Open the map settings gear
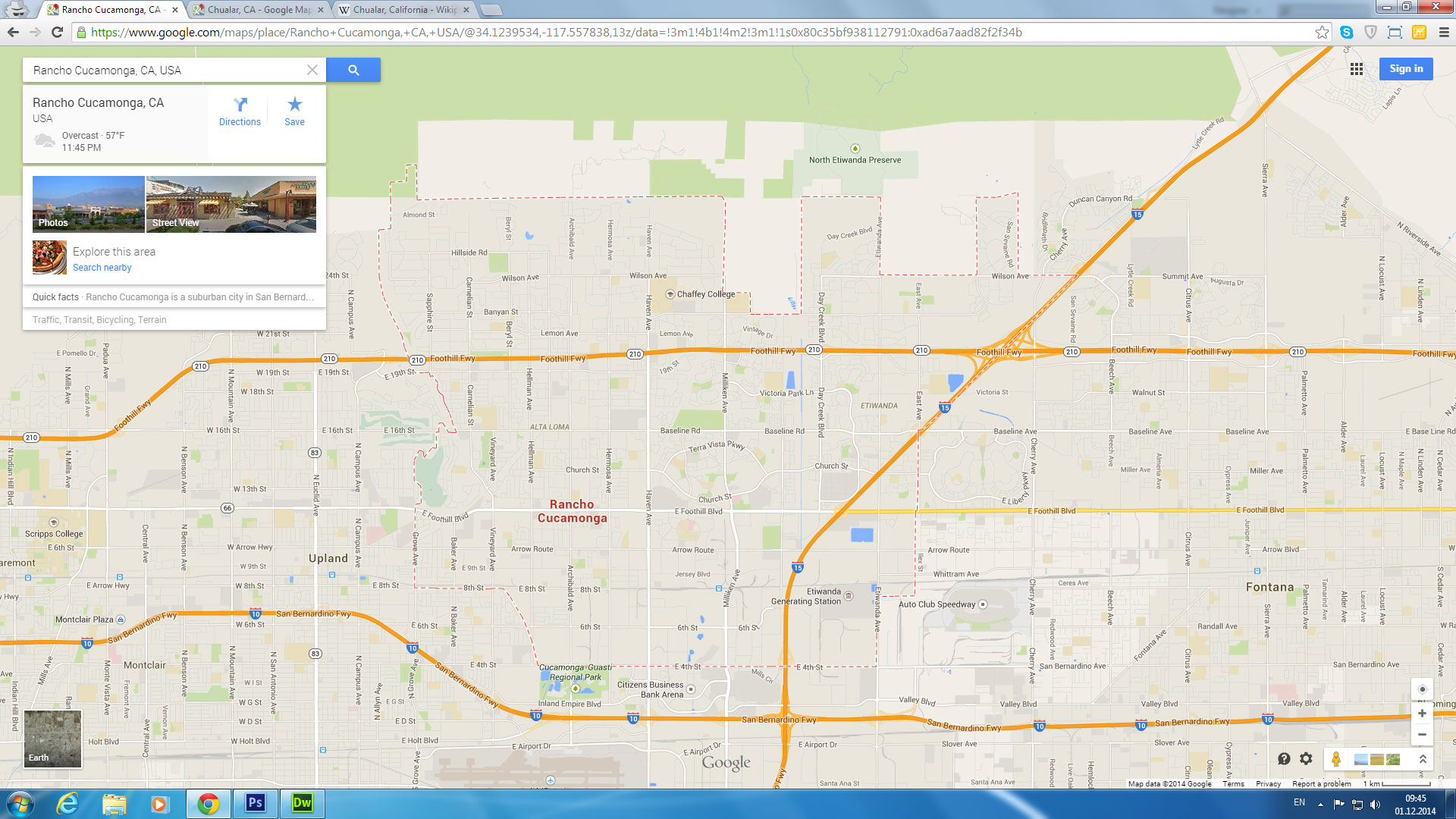The height and width of the screenshot is (819, 1456). (x=1306, y=758)
